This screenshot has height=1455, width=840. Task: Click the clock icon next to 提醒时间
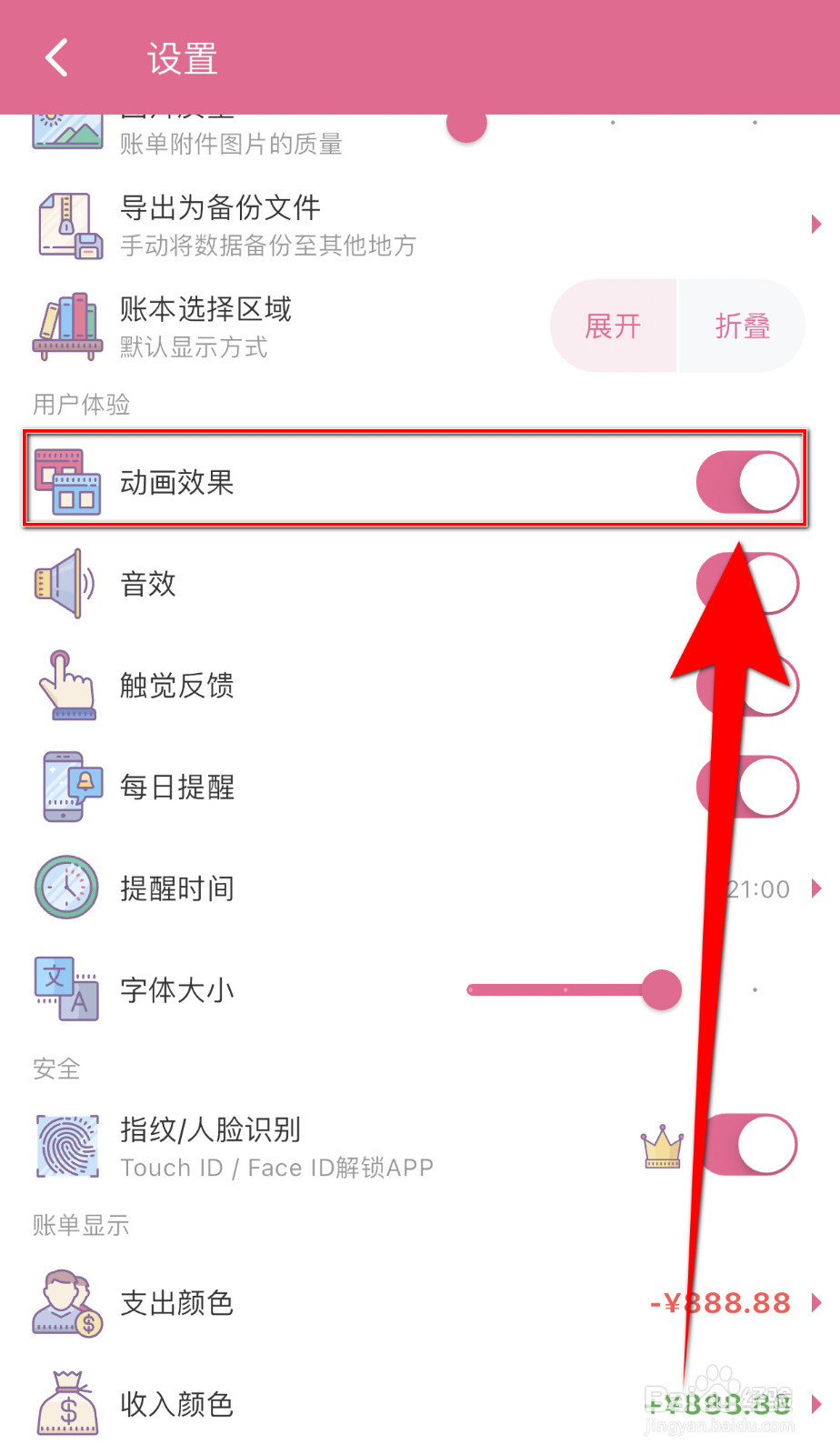coord(66,888)
